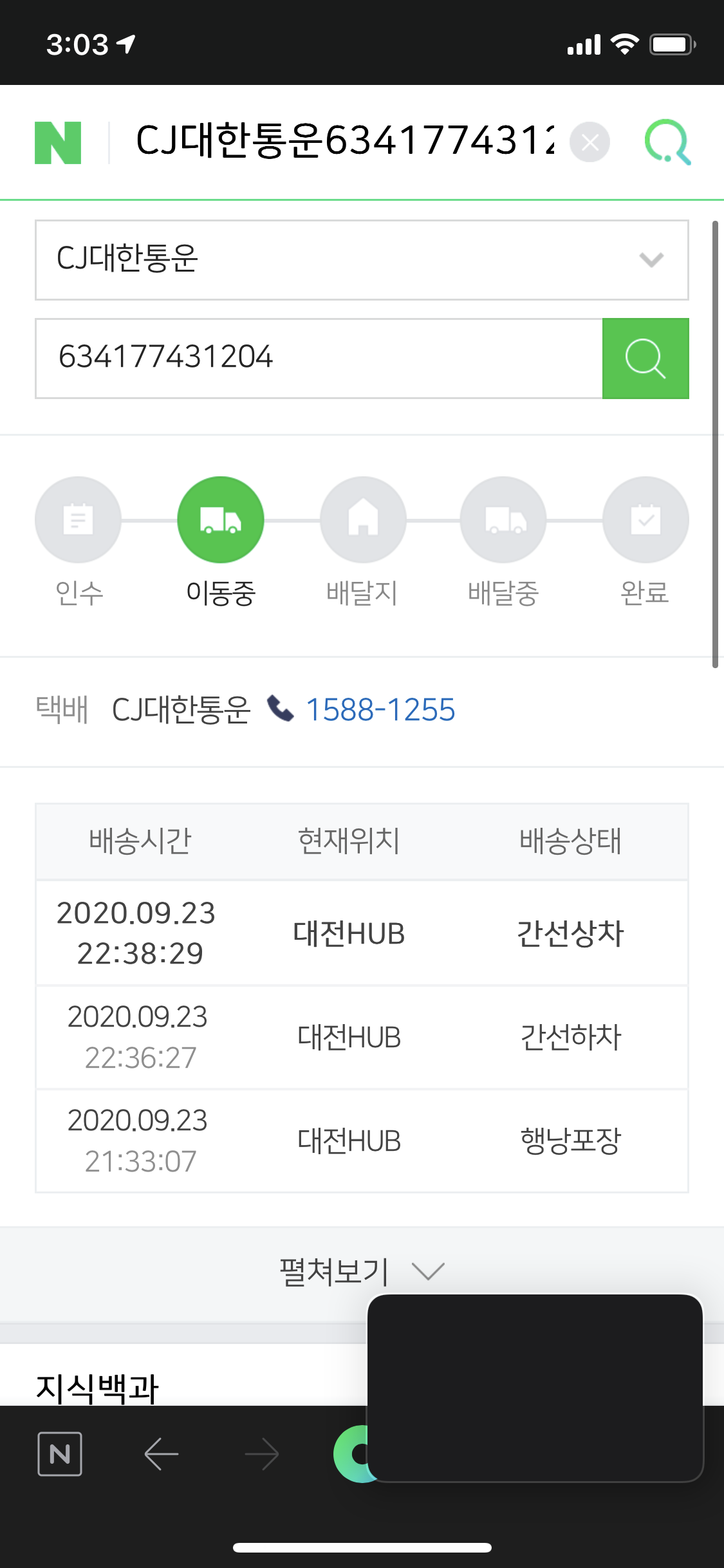Go back using the bottom back arrow
This screenshot has height=1568, width=724.
pyautogui.click(x=161, y=1454)
